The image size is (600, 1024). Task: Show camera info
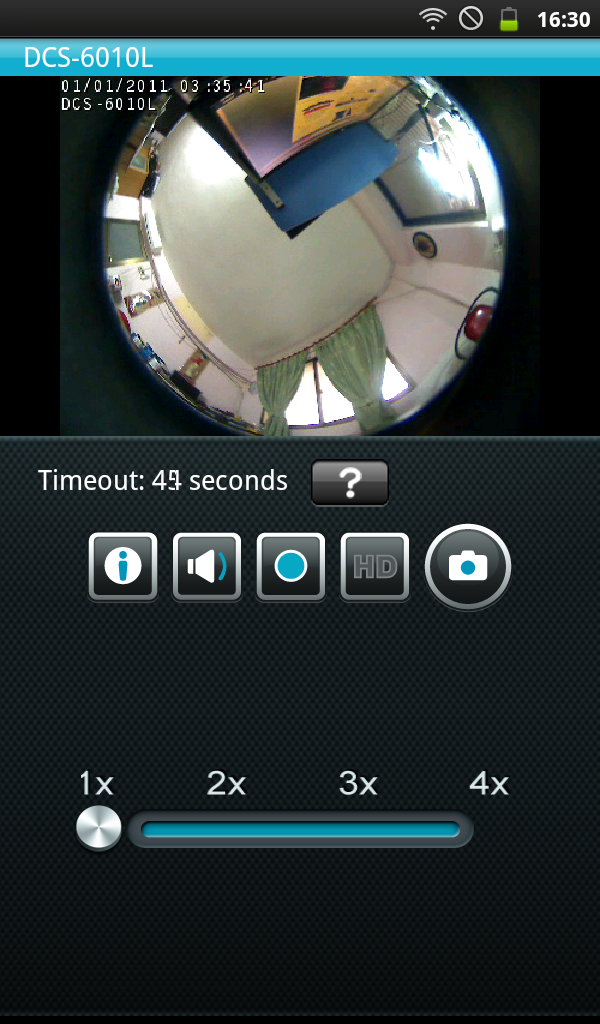[x=123, y=567]
